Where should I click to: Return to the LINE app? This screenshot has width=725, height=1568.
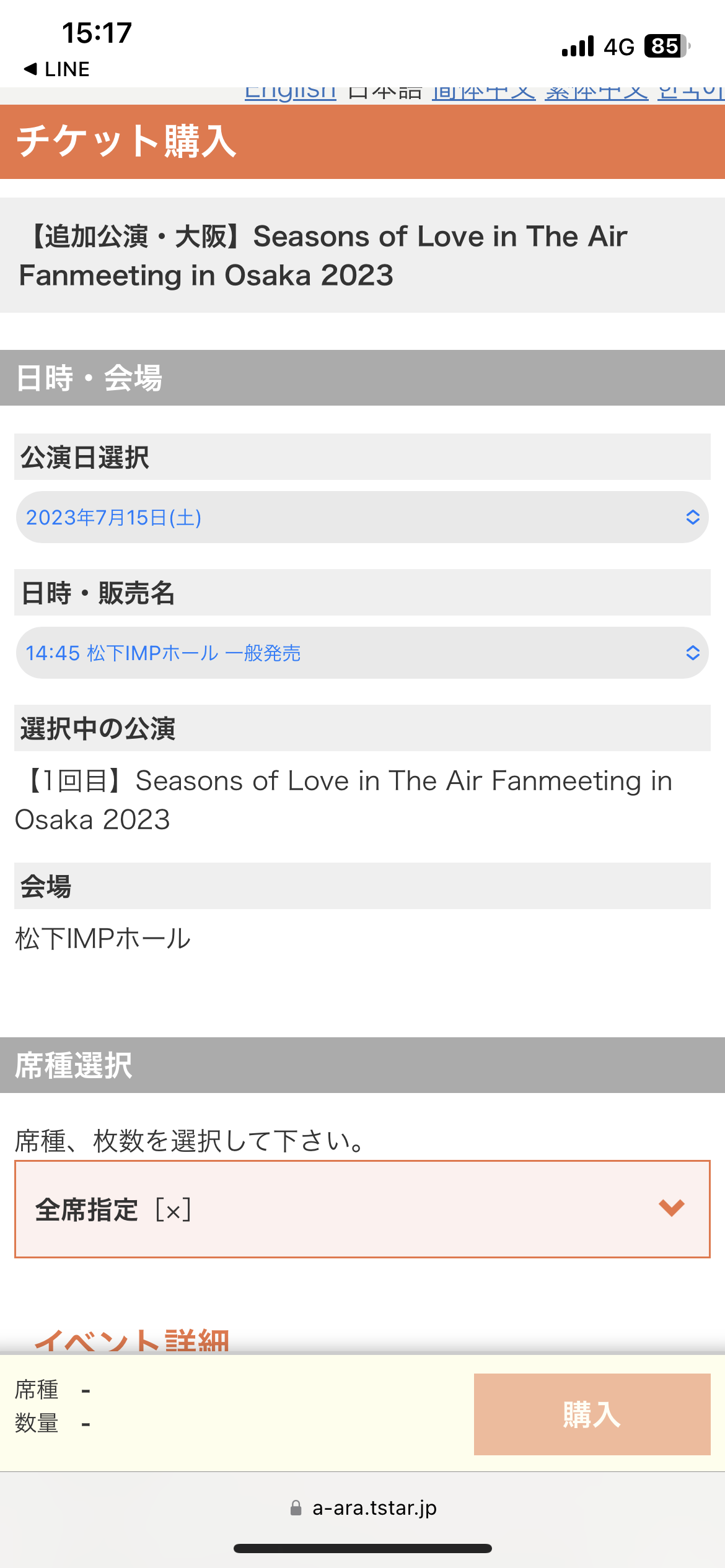[x=57, y=69]
